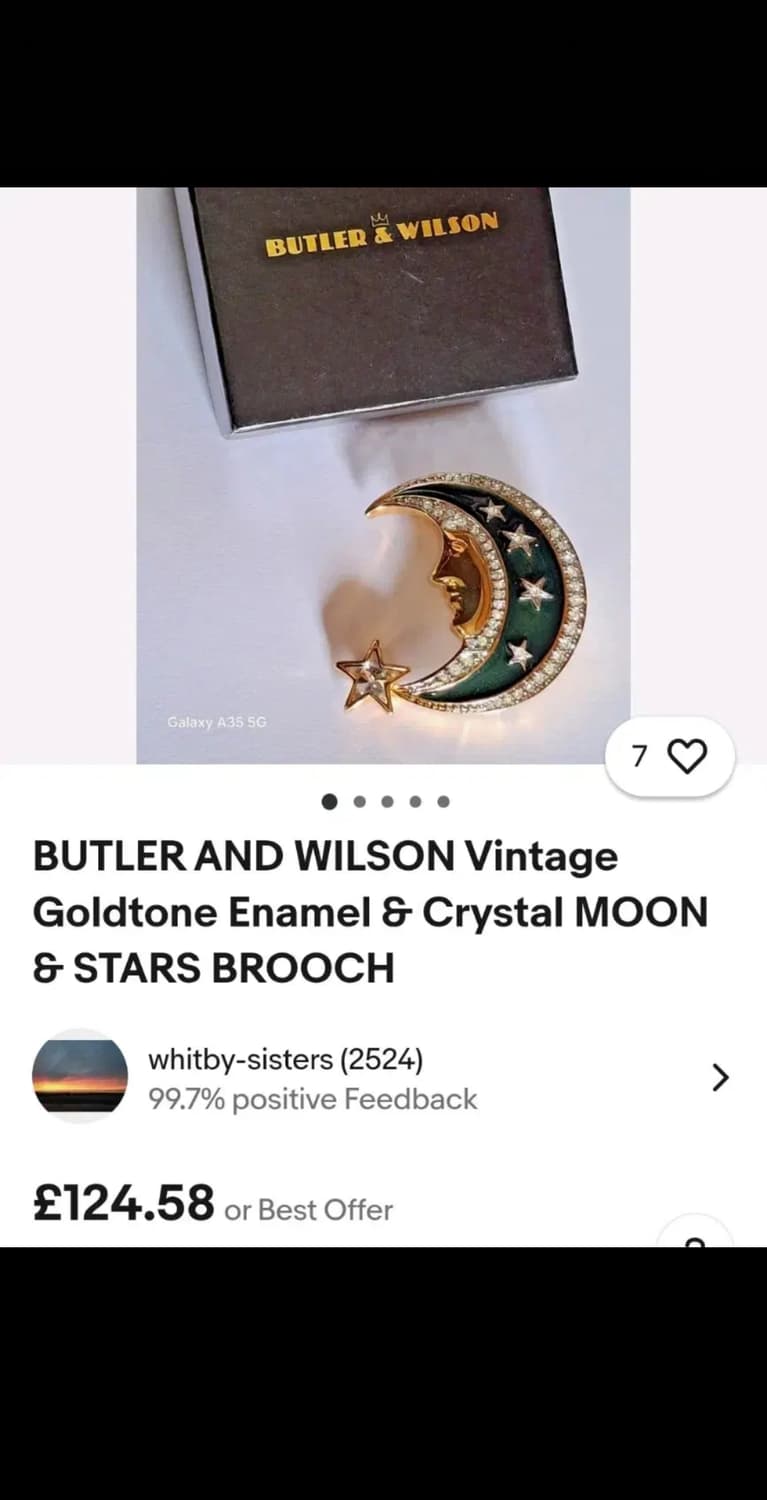Tap the or Best Offer option
This screenshot has height=1500, width=767.
click(x=308, y=1210)
